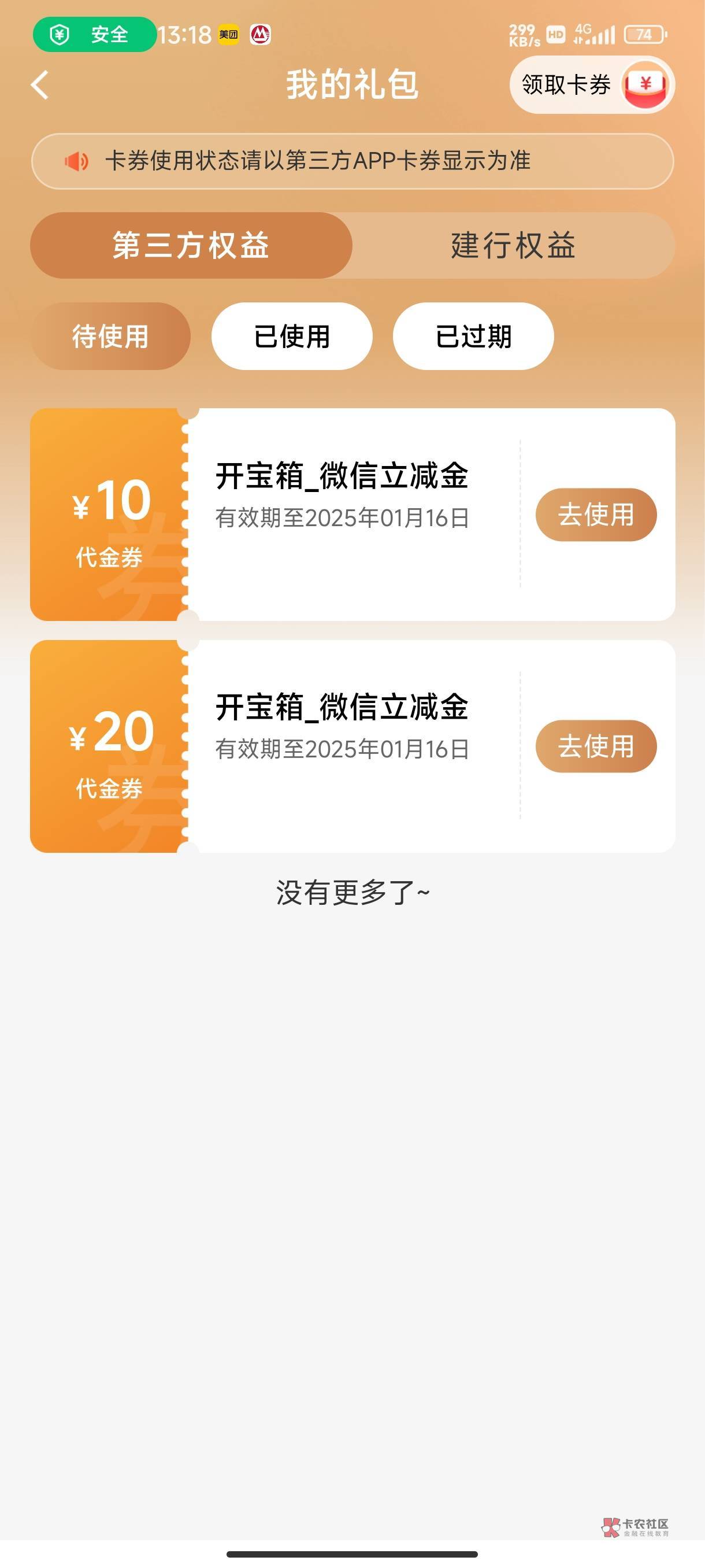Switch to 建行权益 tab
The height and width of the screenshot is (1568, 705).
tap(513, 245)
